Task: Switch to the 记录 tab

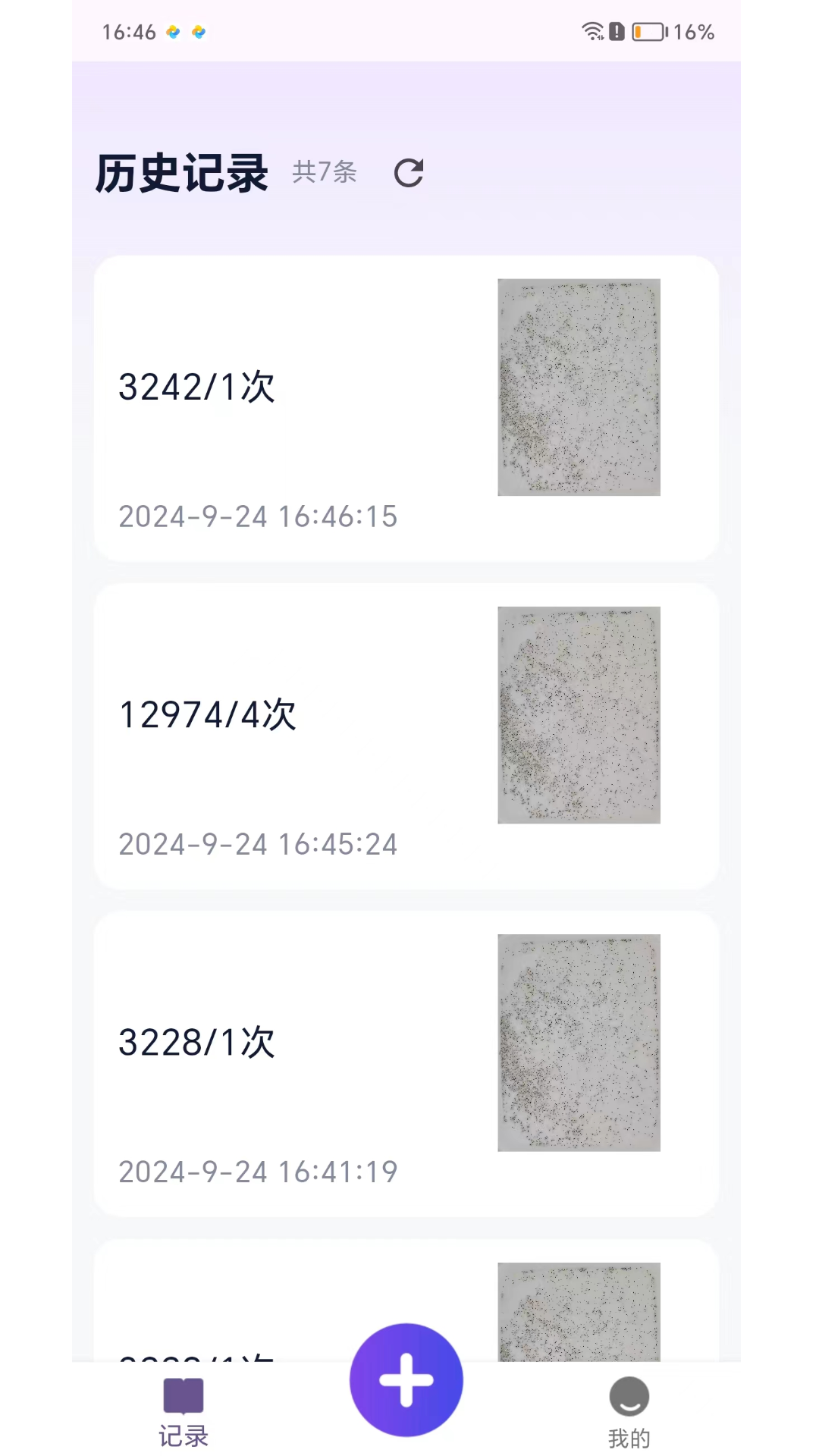Action: [184, 1412]
